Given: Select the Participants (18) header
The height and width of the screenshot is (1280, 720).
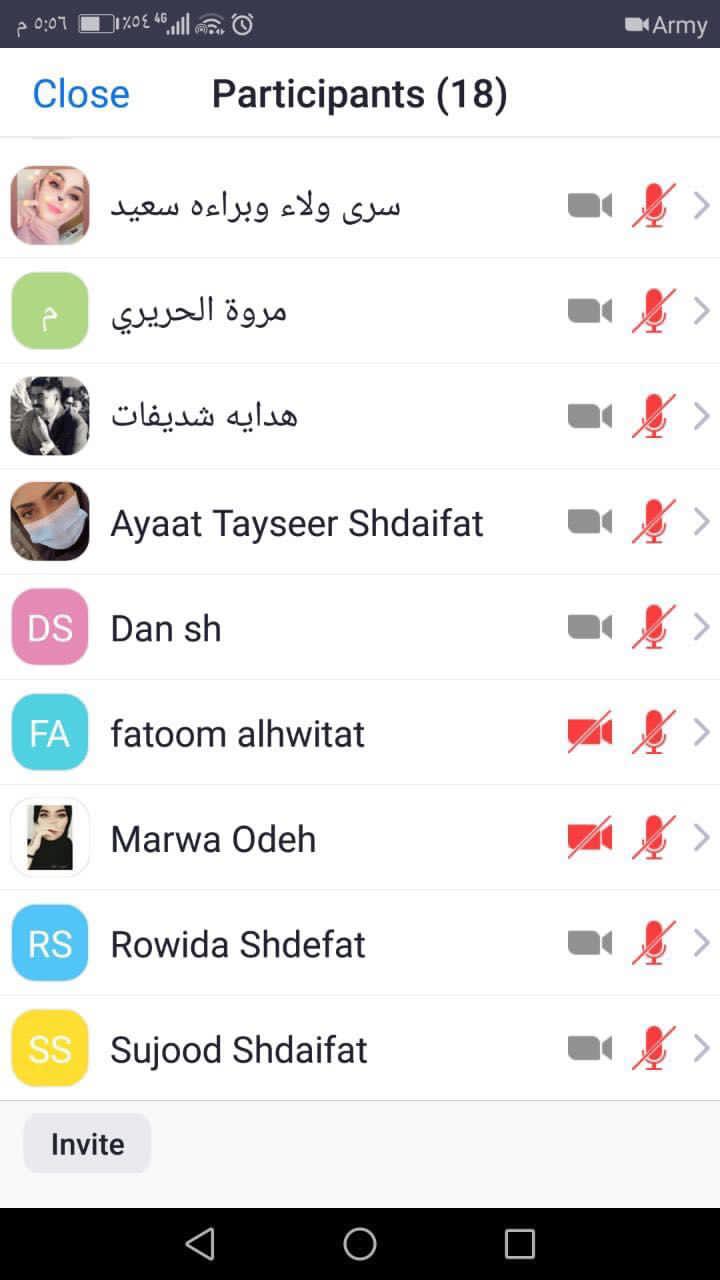Looking at the screenshot, I should (359, 93).
